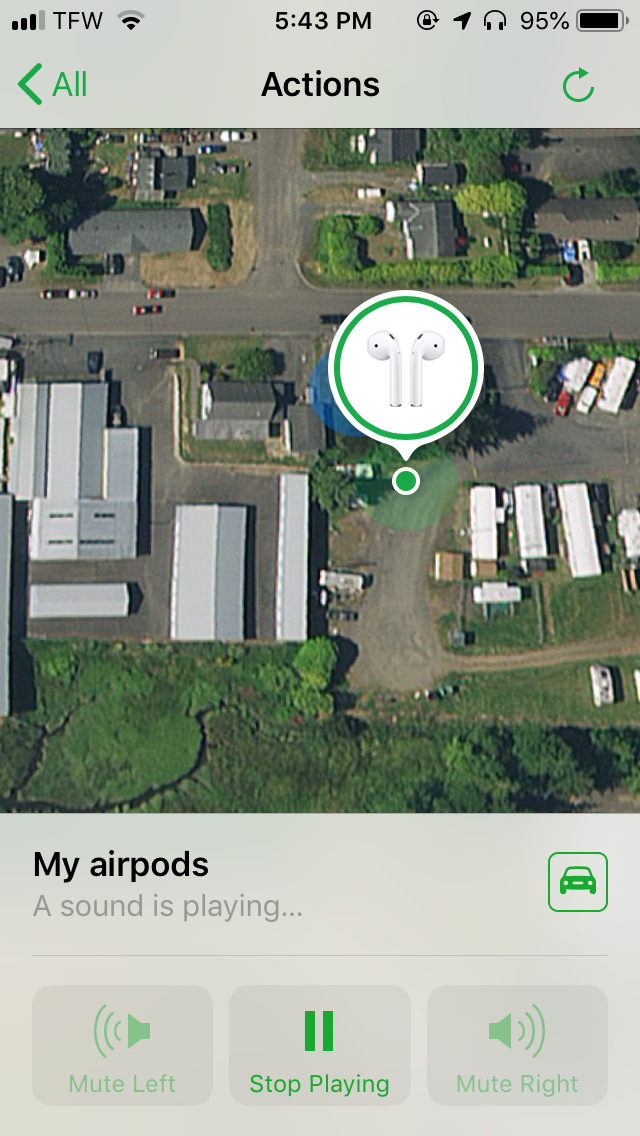Mute the right AirPod
Viewport: 640px width, 1136px height.
click(x=517, y=1045)
